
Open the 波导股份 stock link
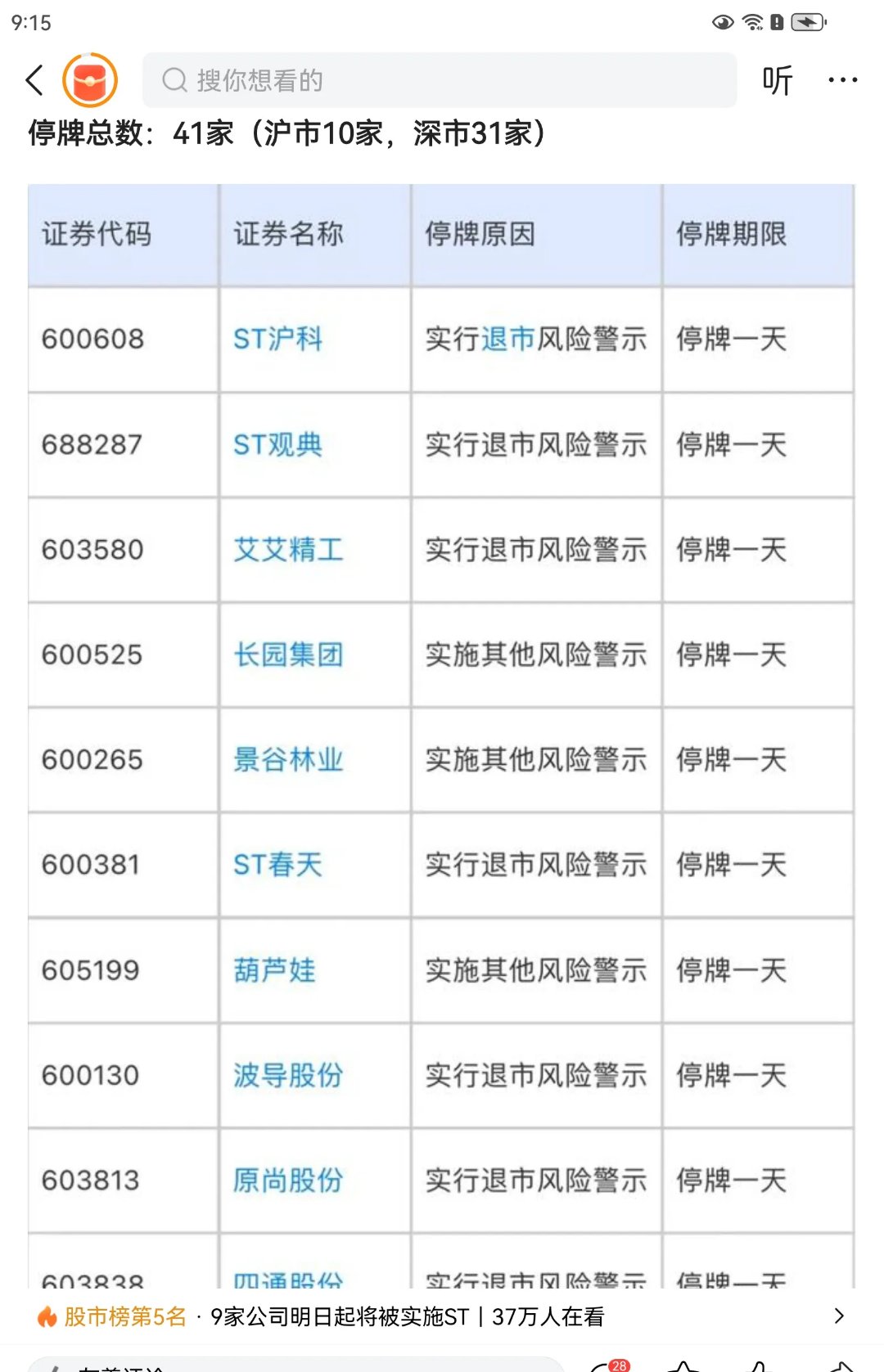click(286, 1075)
